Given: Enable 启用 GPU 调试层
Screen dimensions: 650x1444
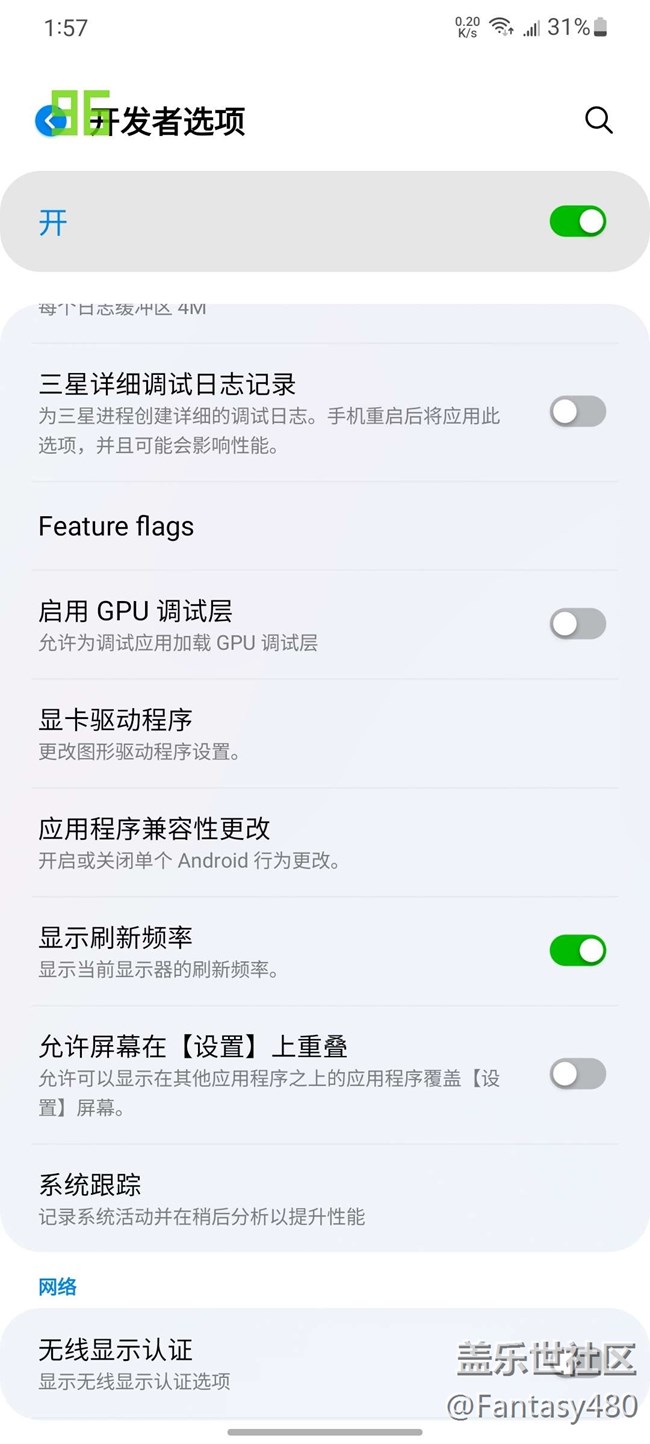Looking at the screenshot, I should pos(578,624).
